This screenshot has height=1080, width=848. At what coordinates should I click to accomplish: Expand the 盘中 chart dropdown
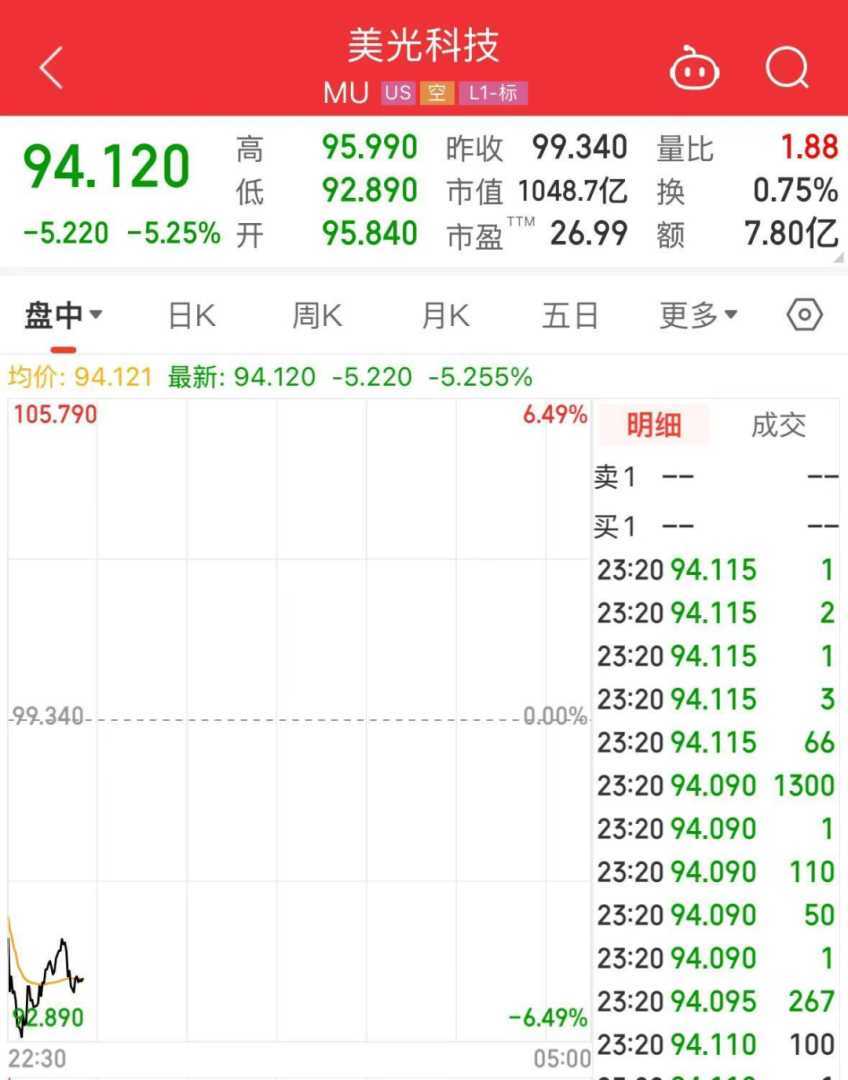64,316
